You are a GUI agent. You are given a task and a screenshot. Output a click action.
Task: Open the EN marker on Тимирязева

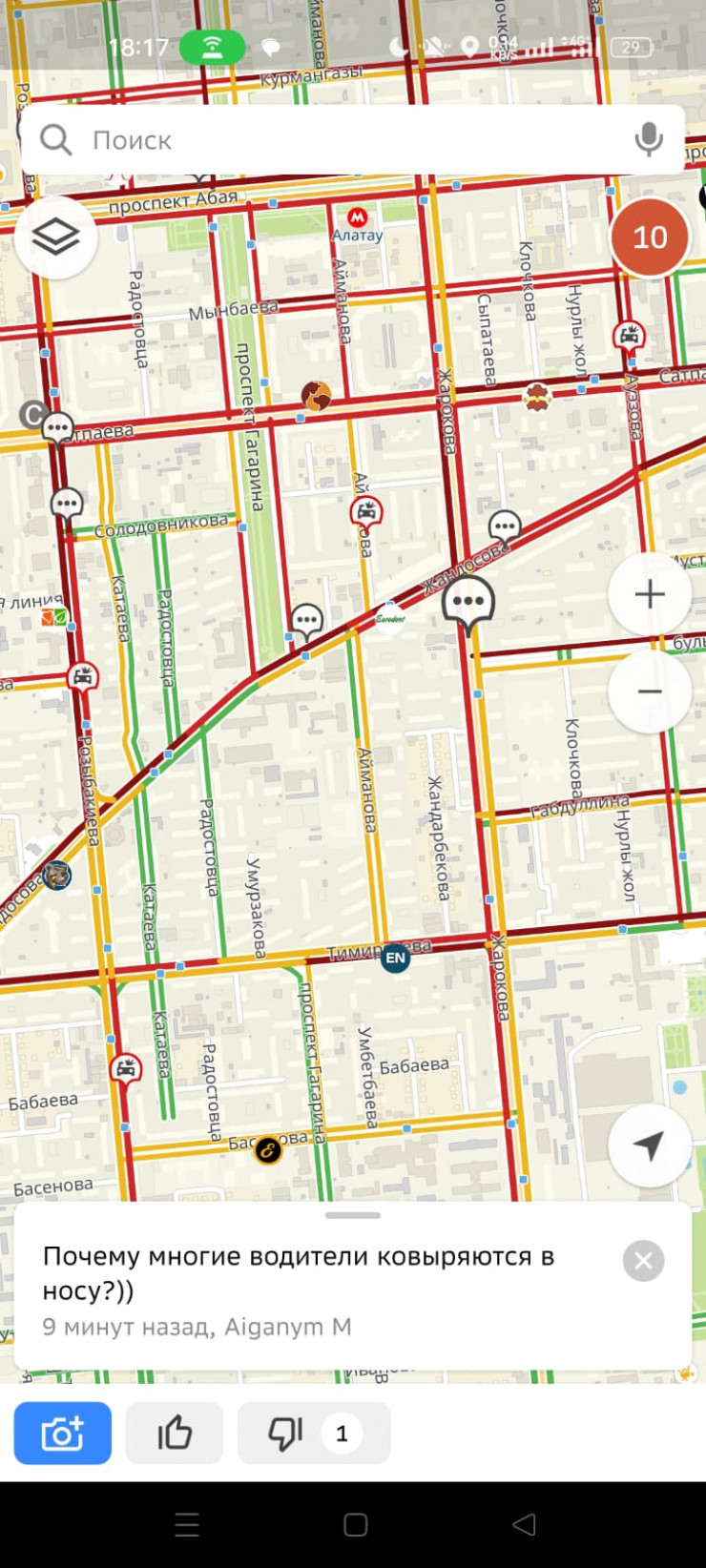pos(395,958)
